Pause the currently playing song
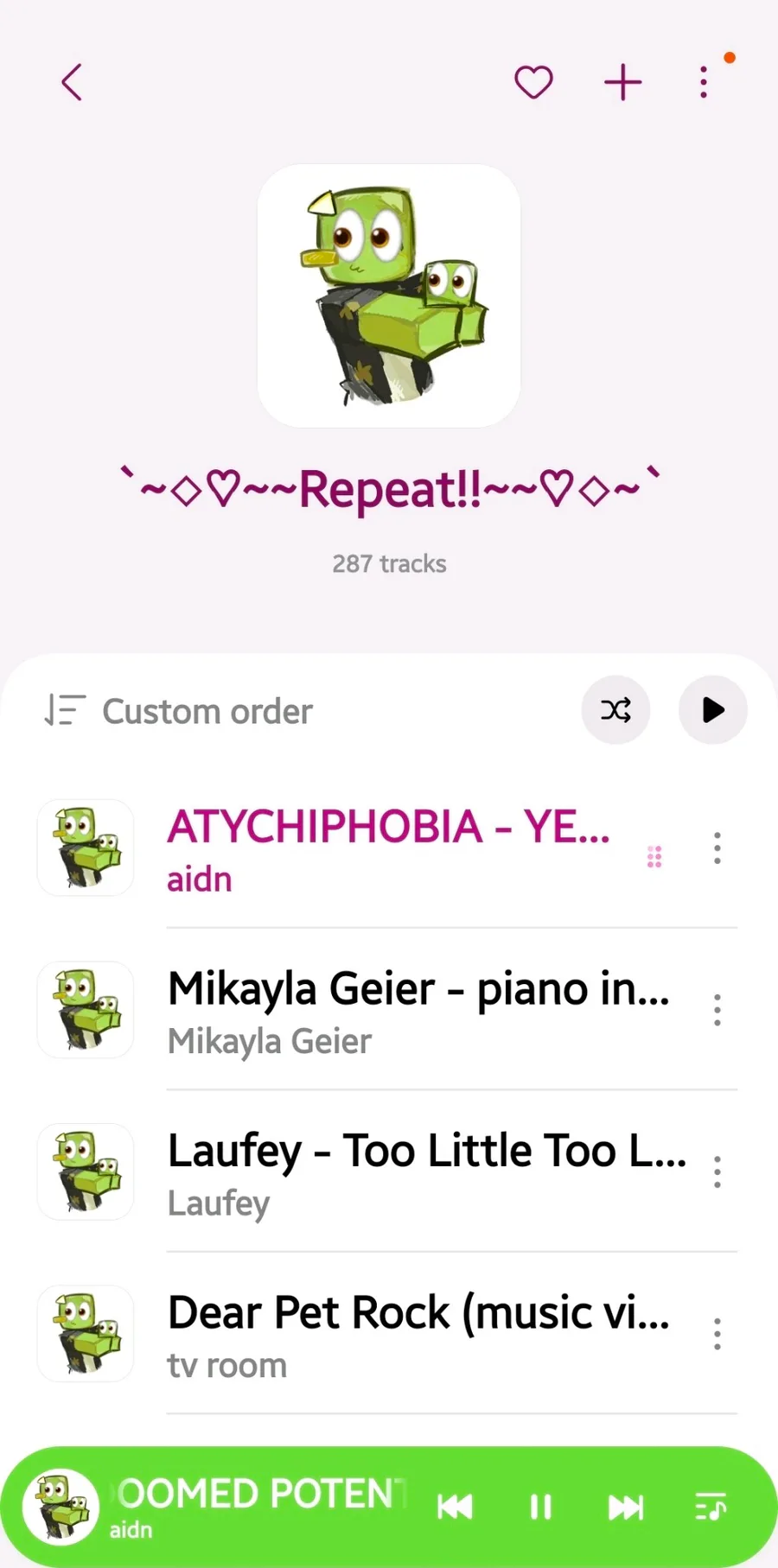 [540, 1508]
